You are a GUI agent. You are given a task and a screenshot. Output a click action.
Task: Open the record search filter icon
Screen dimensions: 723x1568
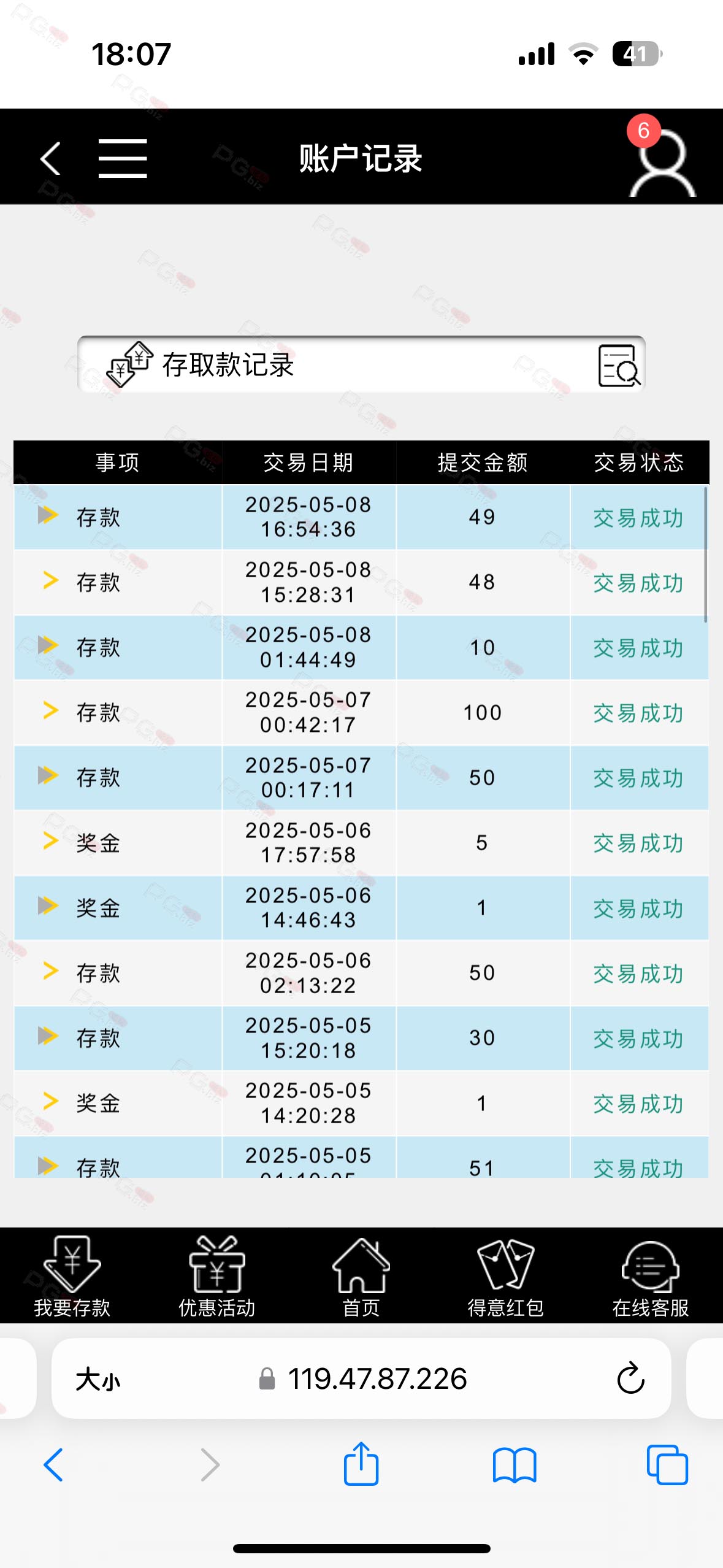point(619,366)
